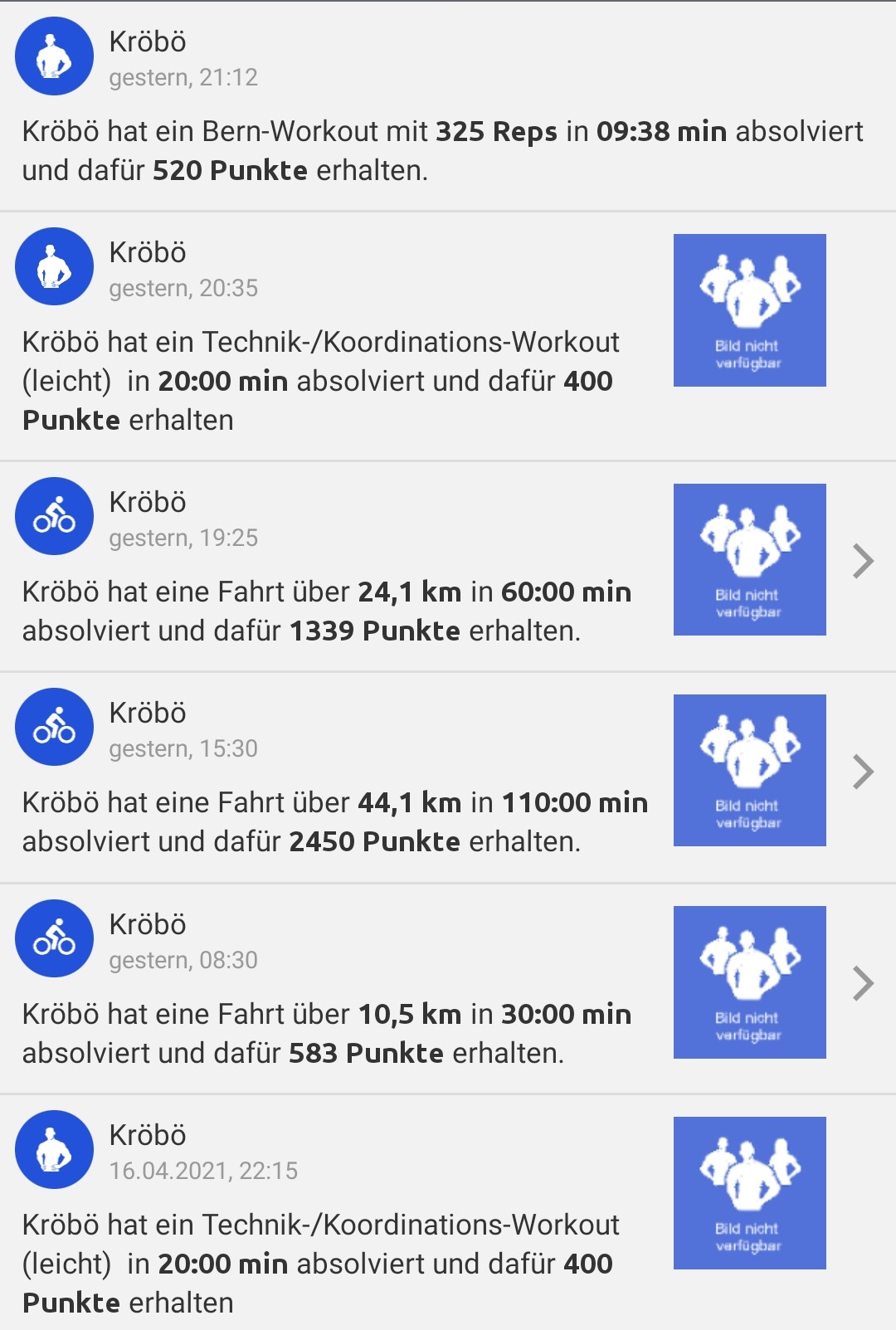Open the 'Bild nicht verfügbar' thumbnail on the last entry
The image size is (896, 1330).
click(749, 1191)
